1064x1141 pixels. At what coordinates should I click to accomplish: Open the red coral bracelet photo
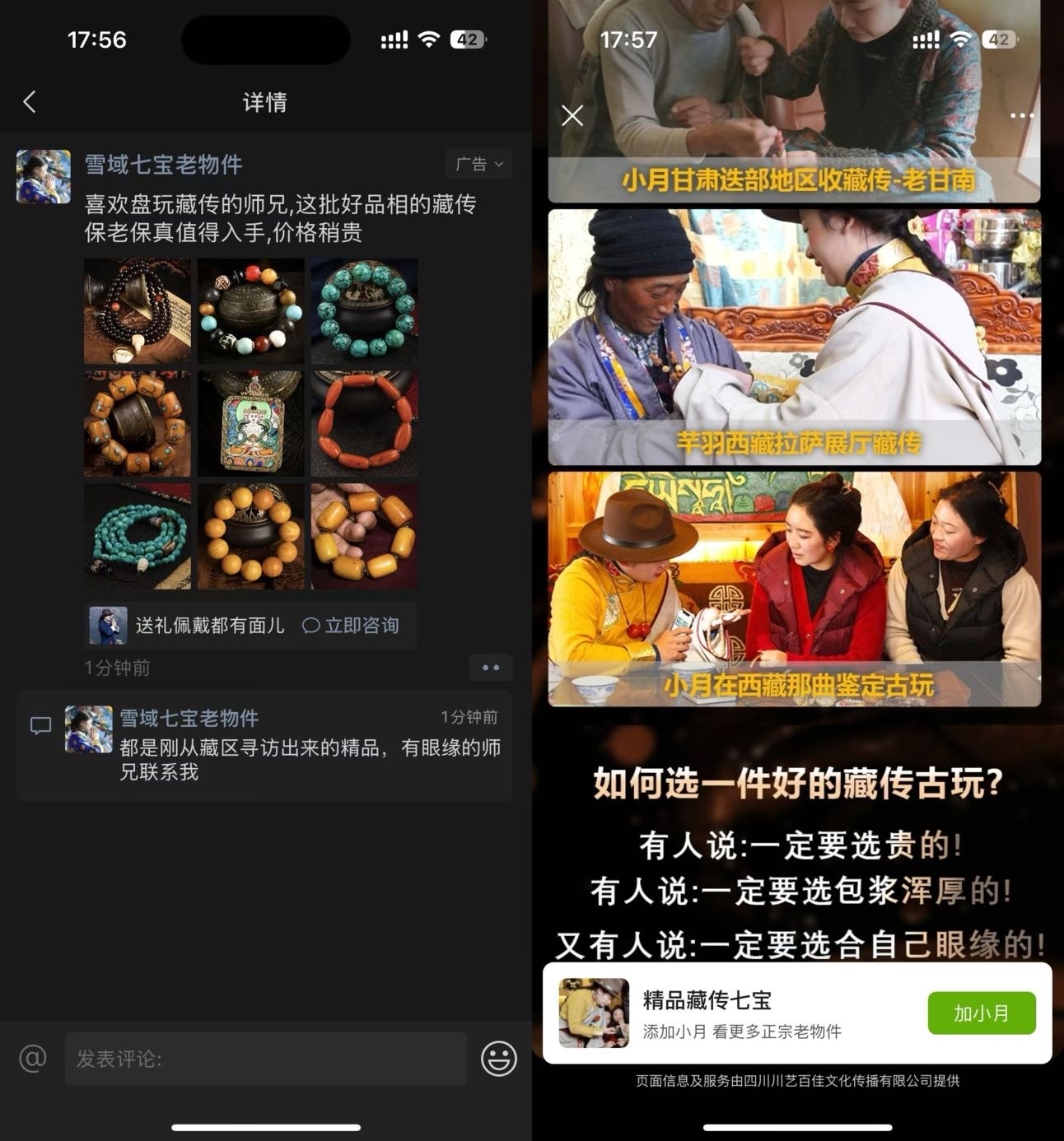point(364,424)
